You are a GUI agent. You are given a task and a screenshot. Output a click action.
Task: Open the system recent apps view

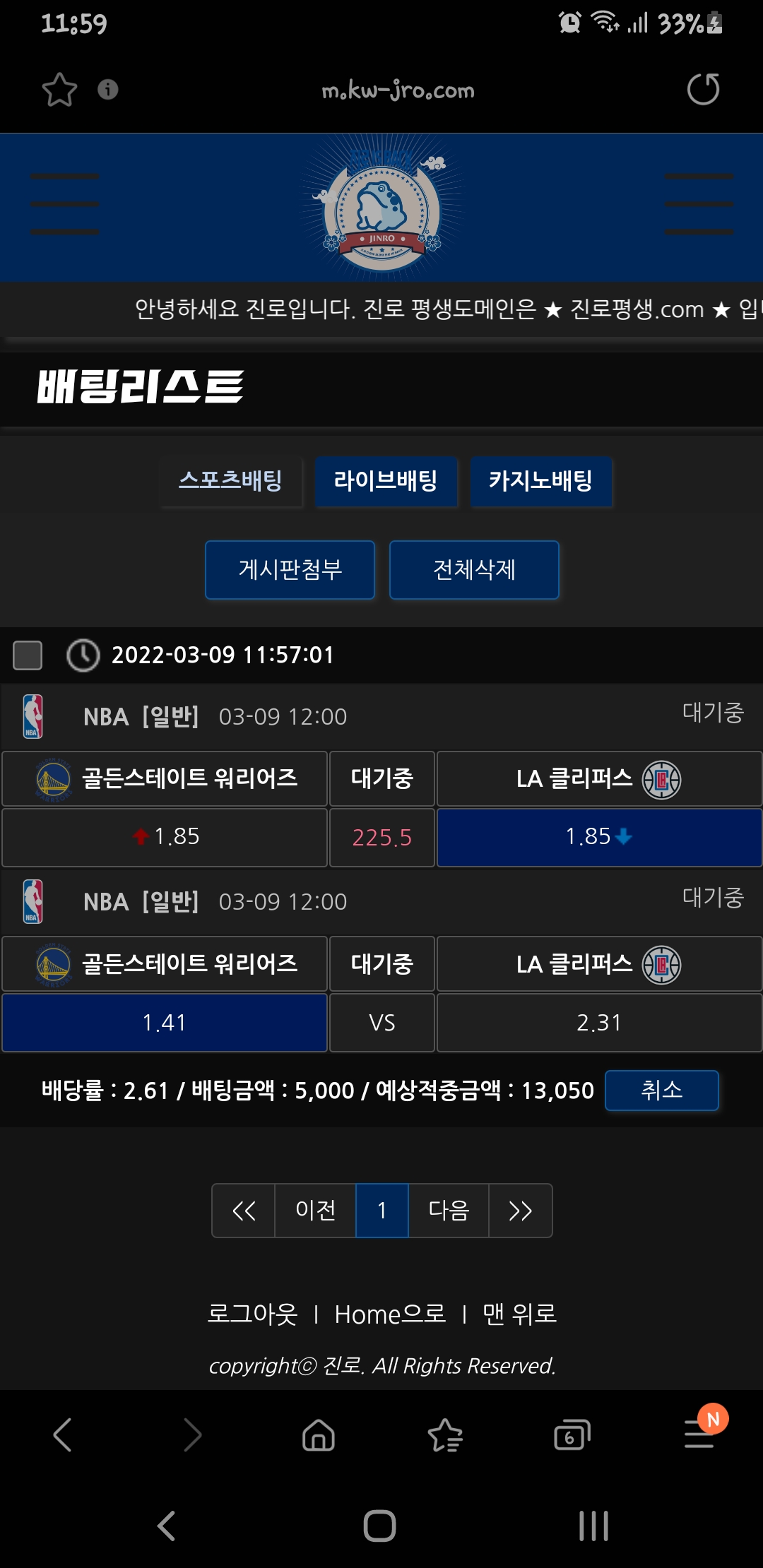[593, 1526]
